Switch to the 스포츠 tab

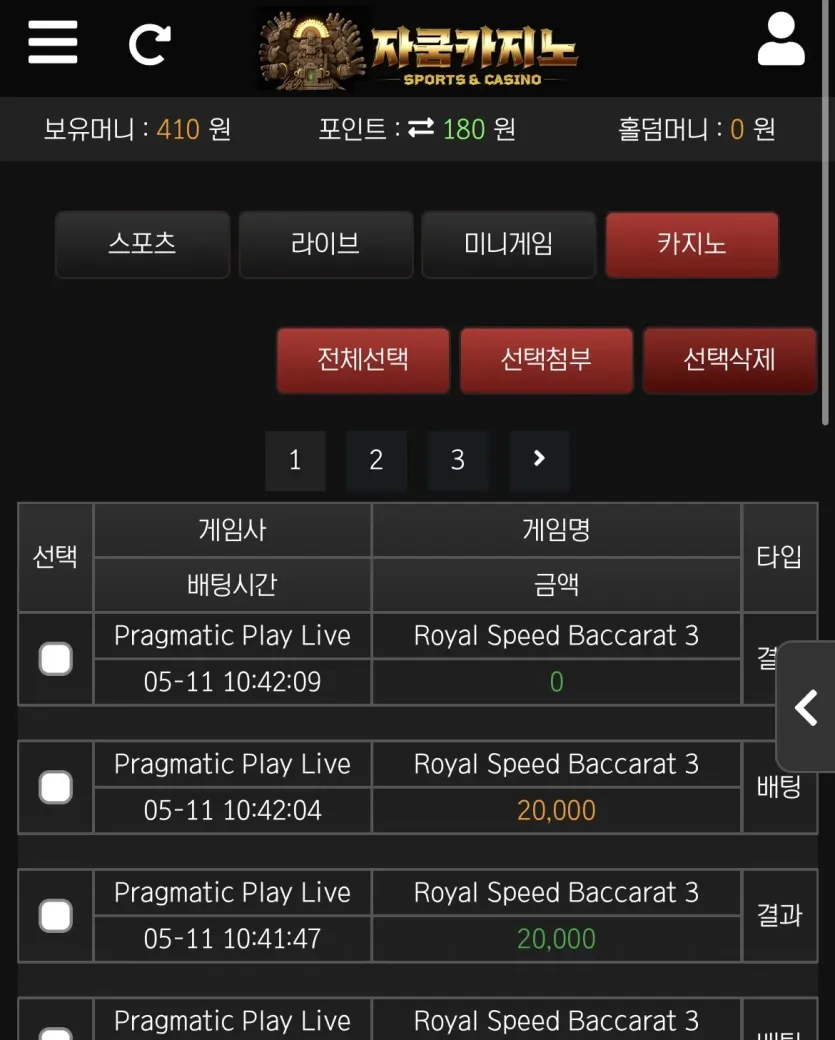[x=143, y=244]
